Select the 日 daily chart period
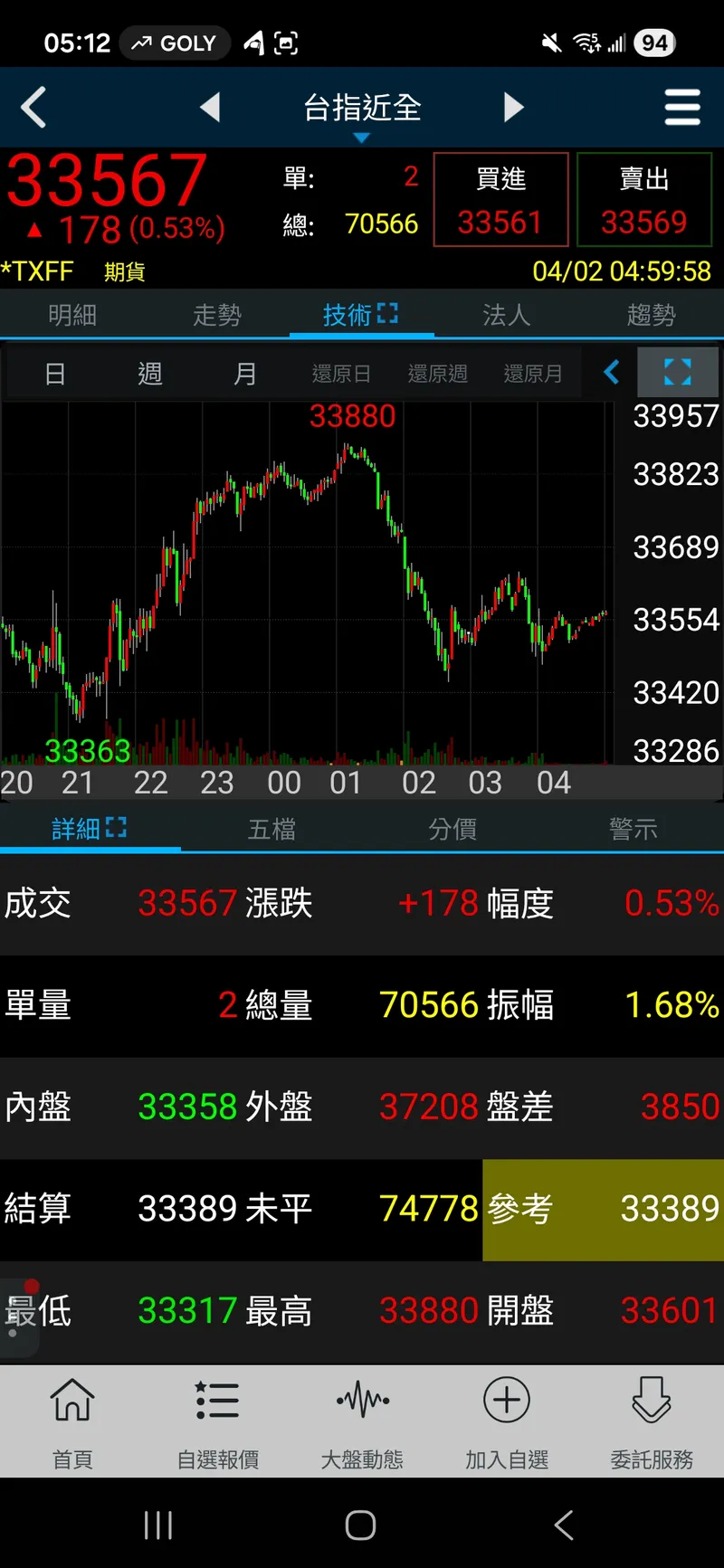Screen dimensions: 724x1568 55,374
